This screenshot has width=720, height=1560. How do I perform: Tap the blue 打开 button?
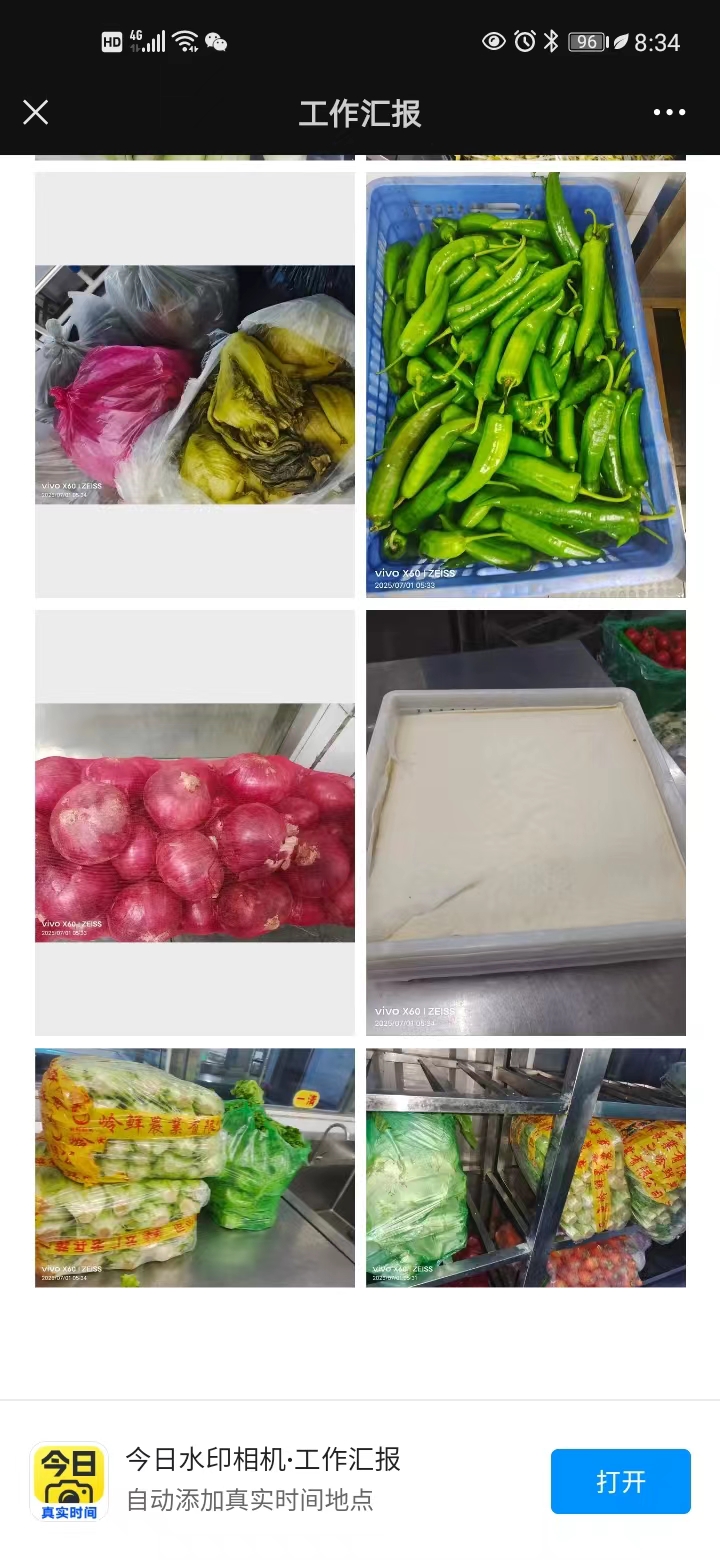(620, 1481)
